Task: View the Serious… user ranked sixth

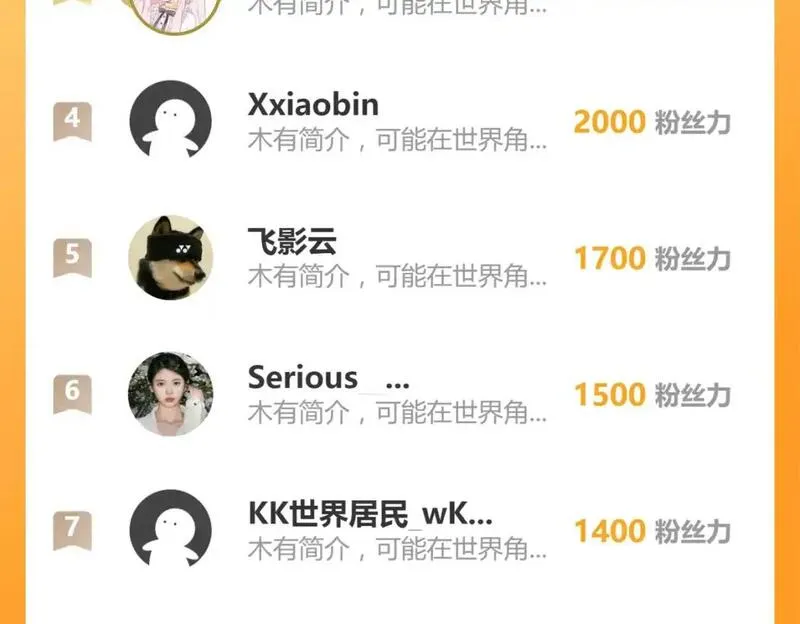Action: click(x=399, y=394)
